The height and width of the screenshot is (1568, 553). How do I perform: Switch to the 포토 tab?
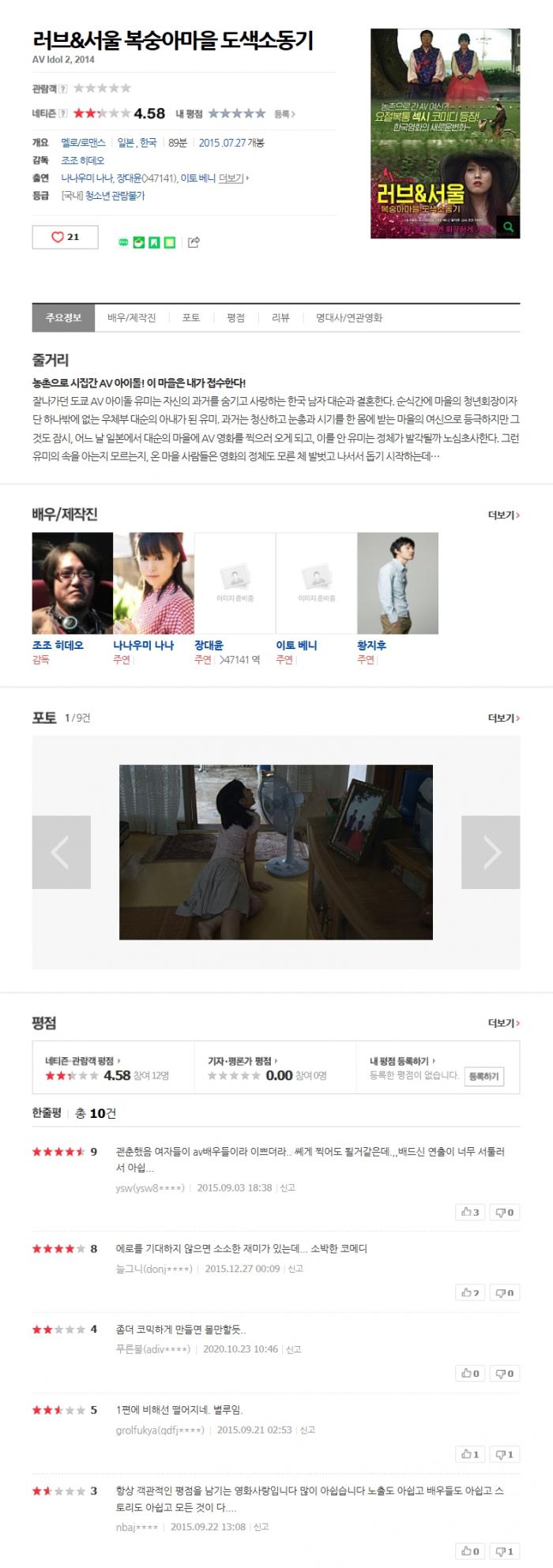[x=191, y=317]
